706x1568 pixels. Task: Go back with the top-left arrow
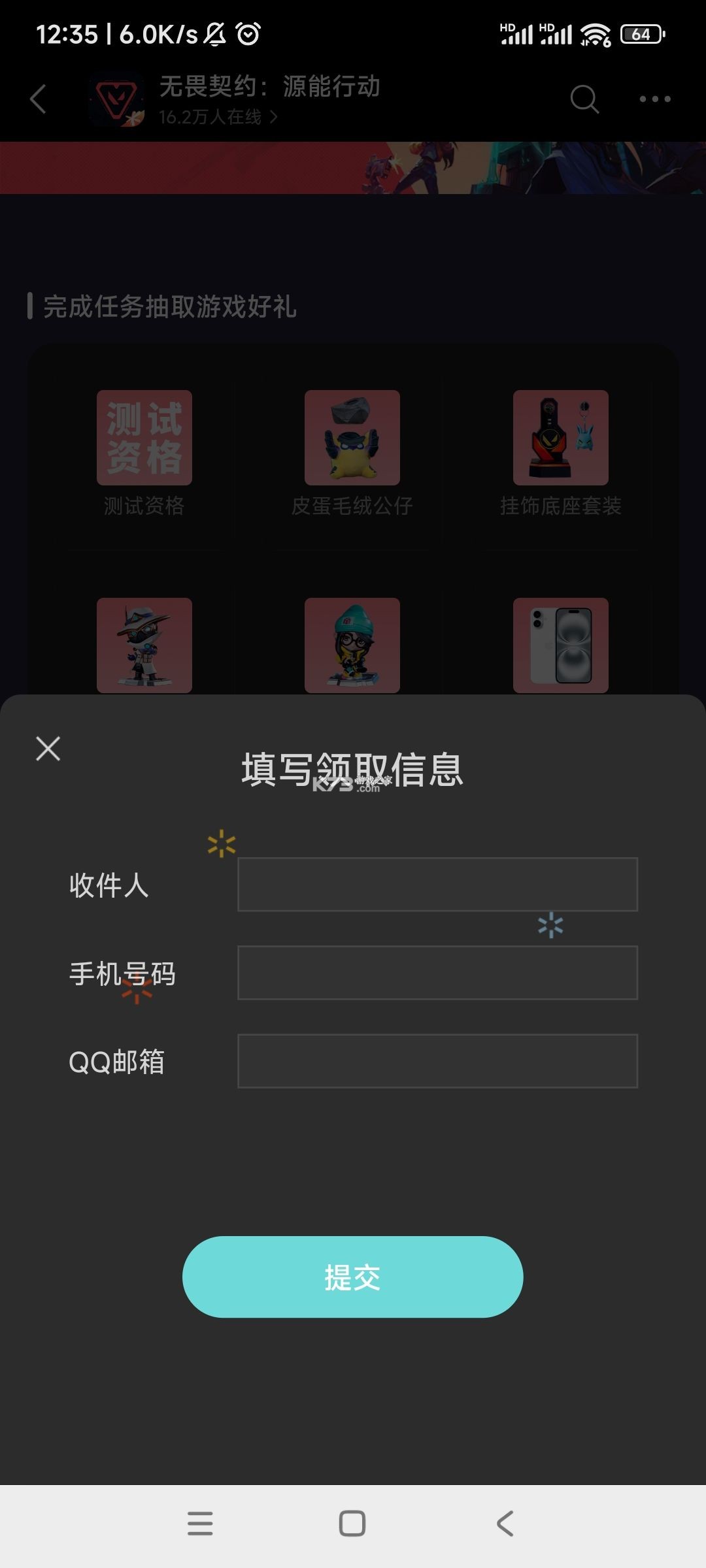click(x=37, y=98)
